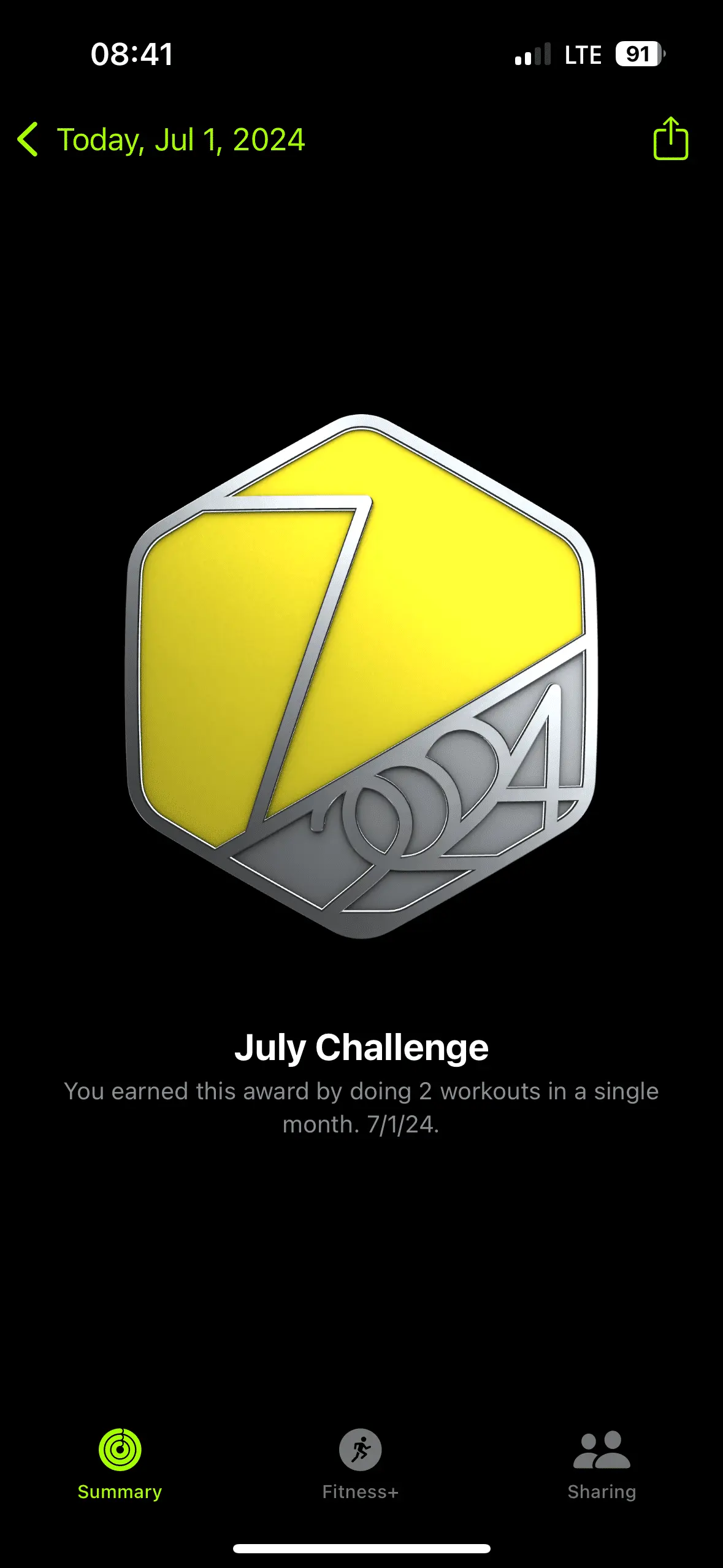Switch to the Summary tab
723x1568 pixels.
point(120,1464)
